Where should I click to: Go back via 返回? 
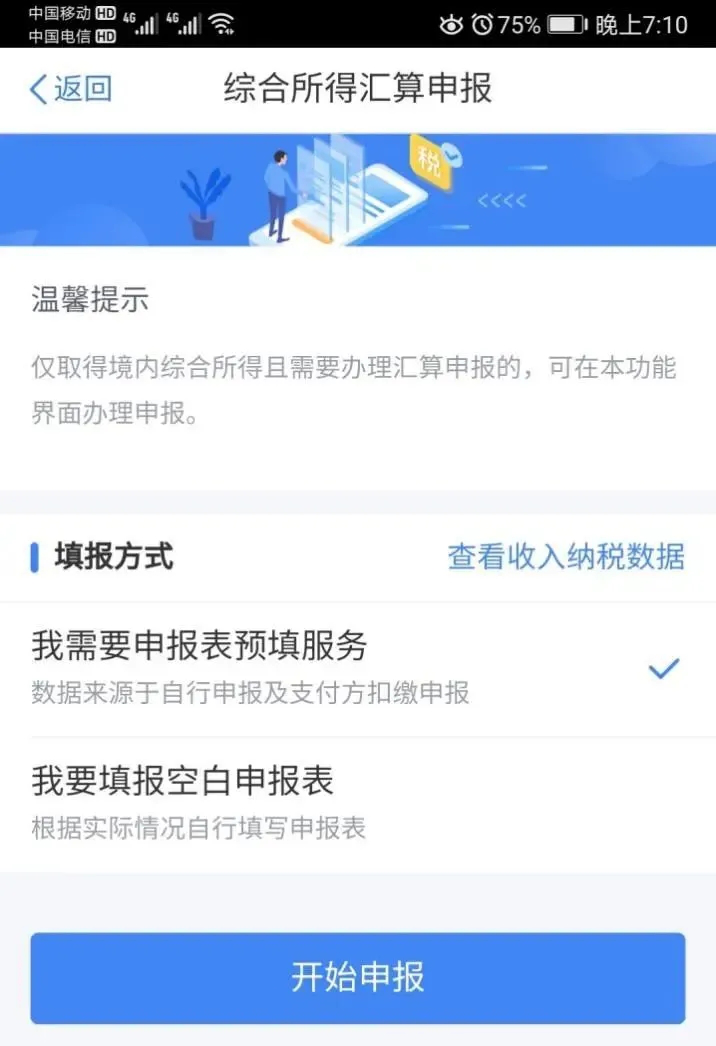tap(70, 89)
